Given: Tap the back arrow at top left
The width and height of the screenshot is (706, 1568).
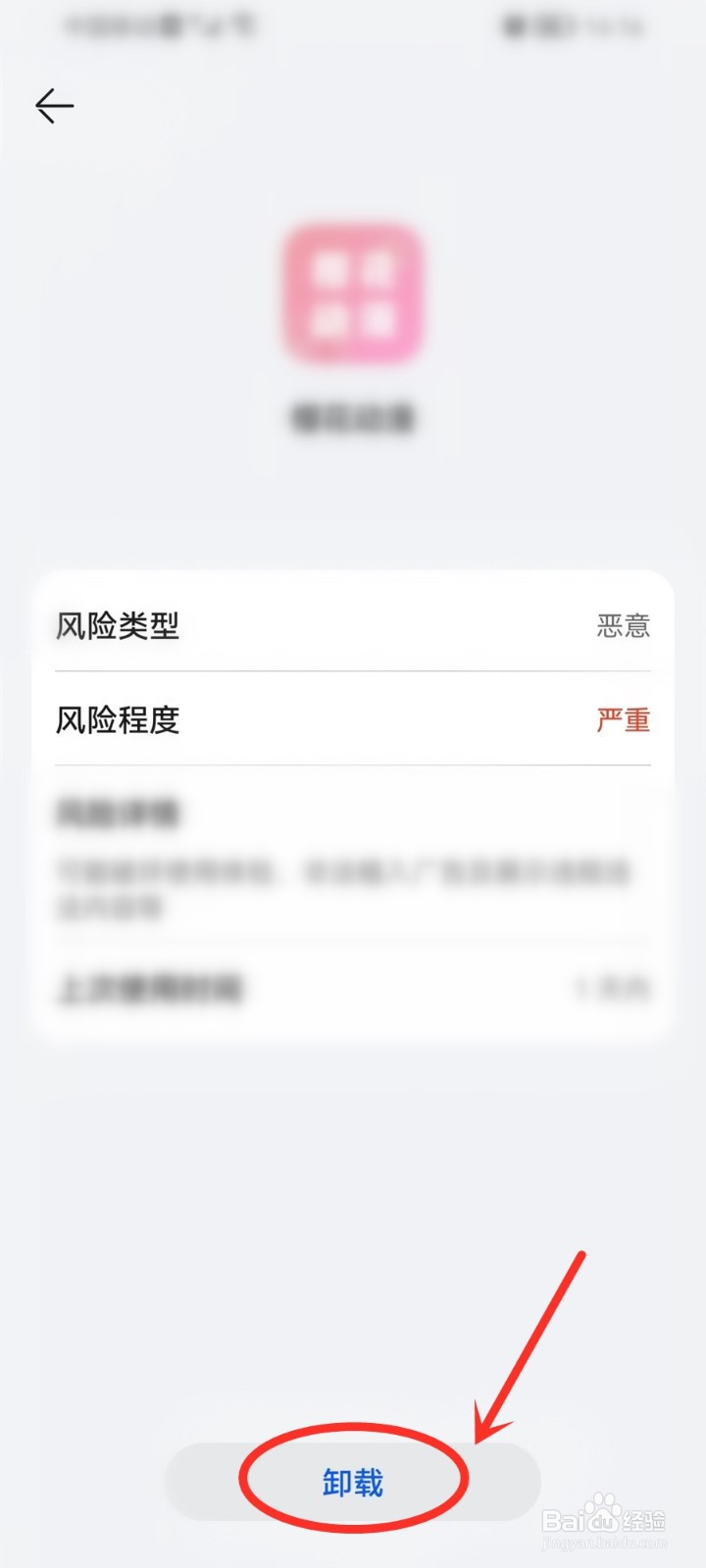Looking at the screenshot, I should (x=54, y=106).
